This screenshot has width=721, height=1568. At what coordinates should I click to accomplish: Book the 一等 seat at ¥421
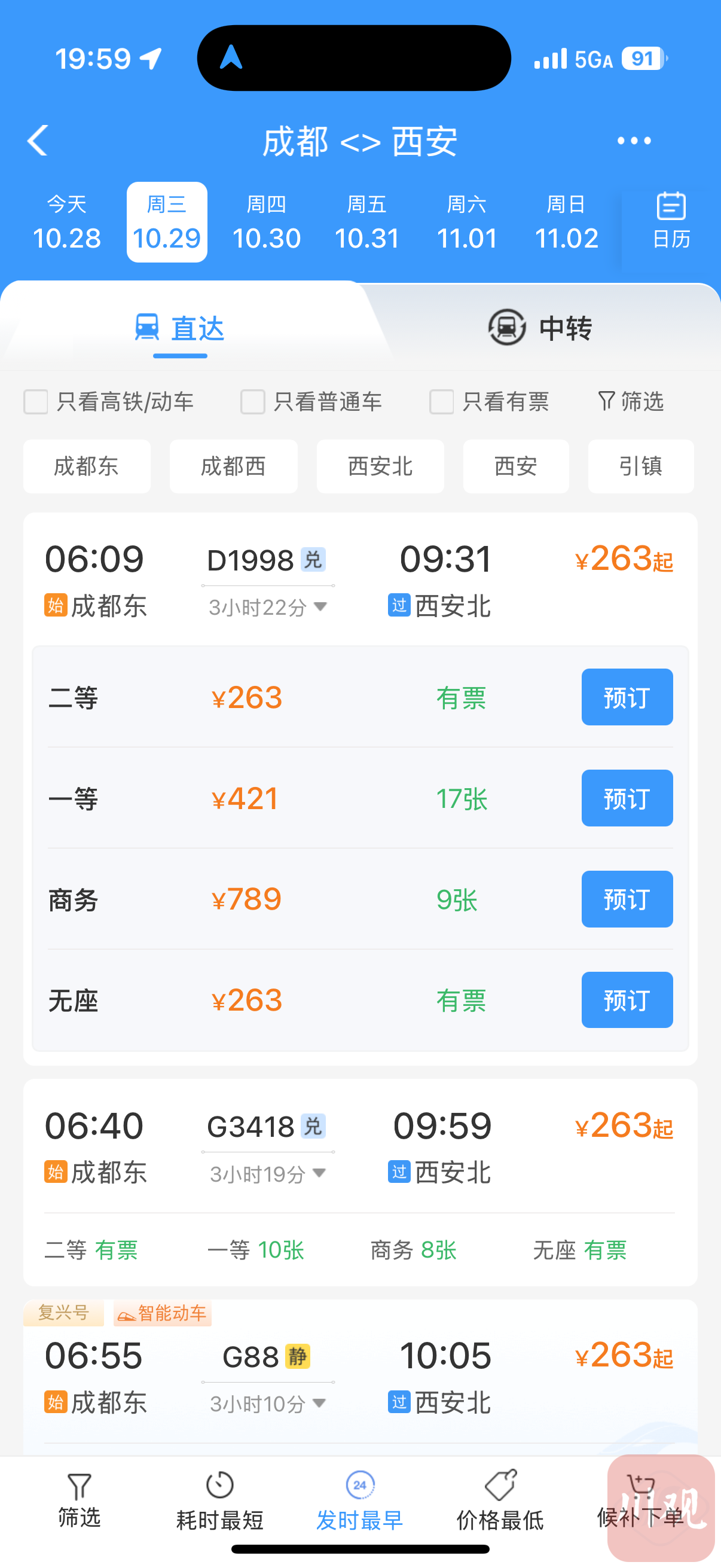click(627, 798)
